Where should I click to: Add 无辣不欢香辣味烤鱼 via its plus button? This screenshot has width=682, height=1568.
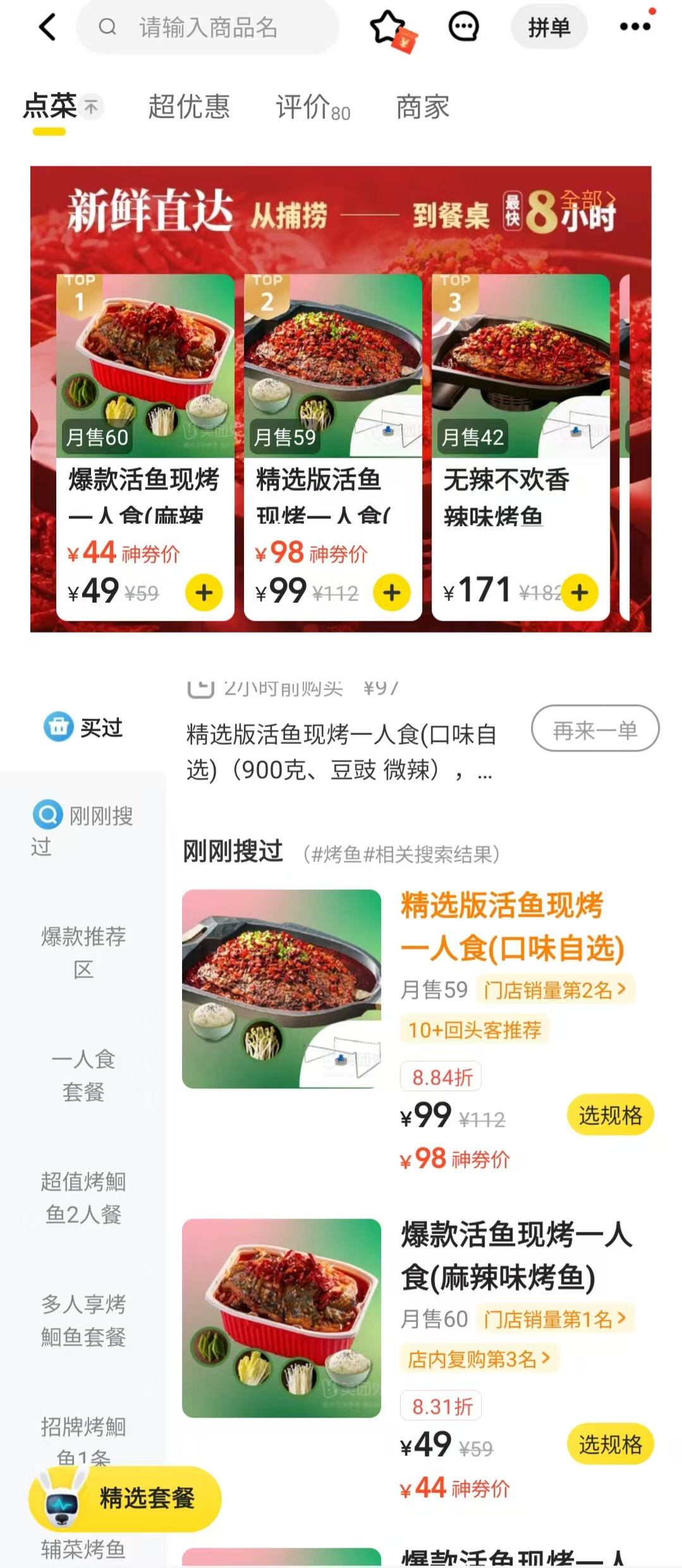pos(580,591)
